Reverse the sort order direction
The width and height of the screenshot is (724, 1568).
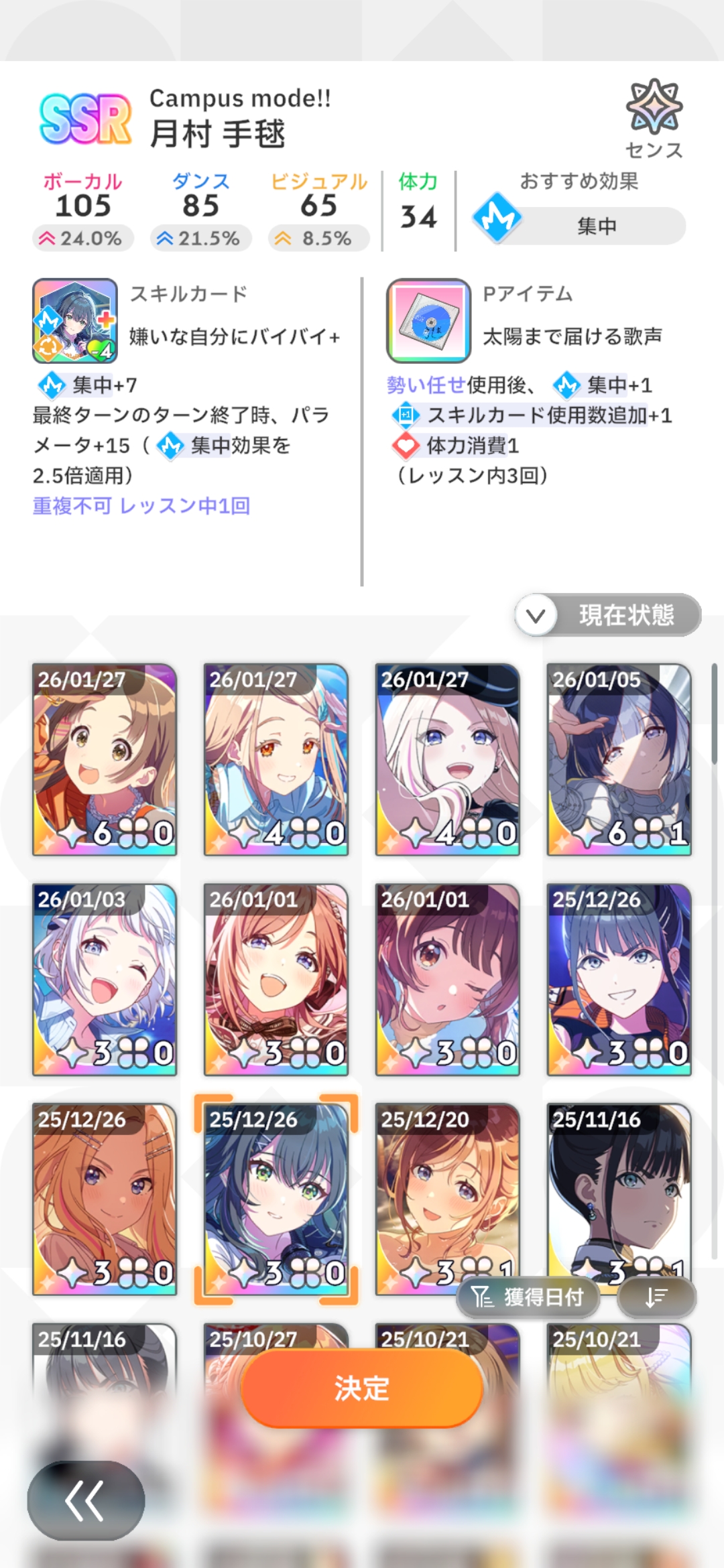(x=656, y=1297)
